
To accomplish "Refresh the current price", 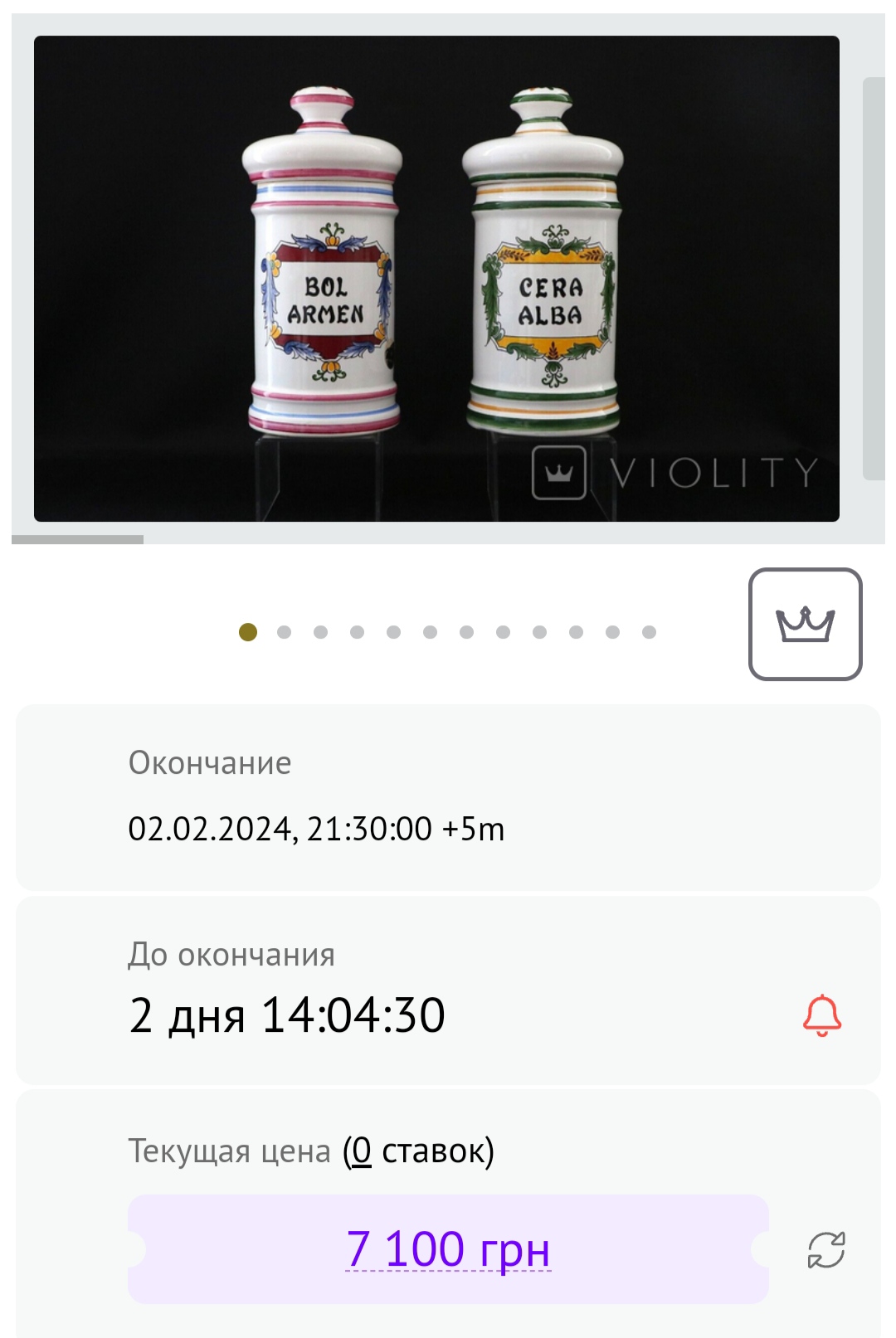I will click(x=826, y=1249).
